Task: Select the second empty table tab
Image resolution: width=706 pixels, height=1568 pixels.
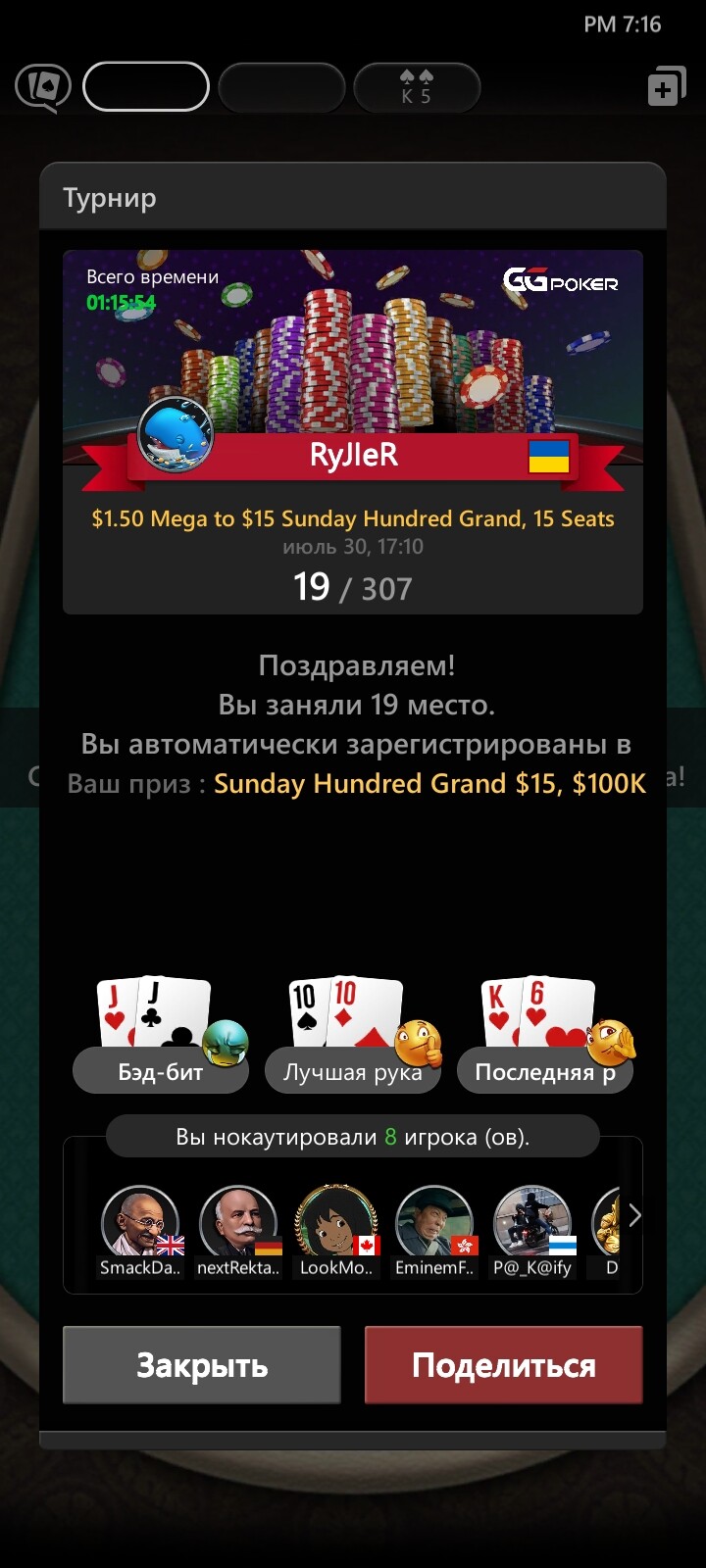Action: pos(281,87)
